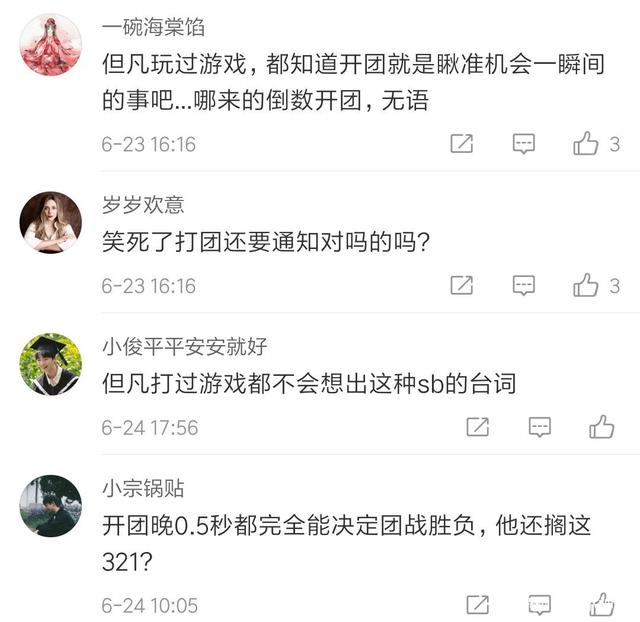Open 一碗海棠馅's profile avatar
640x622 pixels.
(x=50, y=45)
